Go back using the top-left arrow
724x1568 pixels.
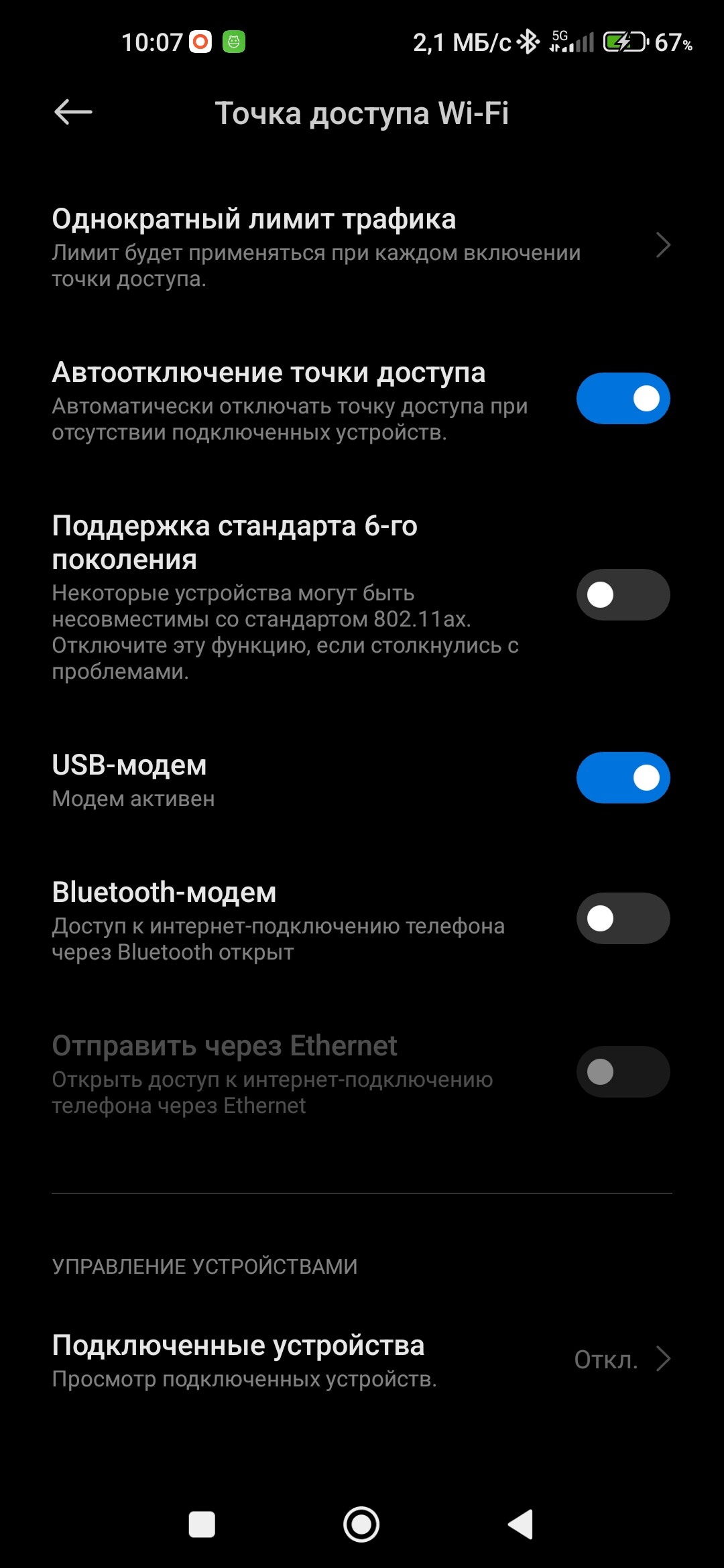pos(73,112)
